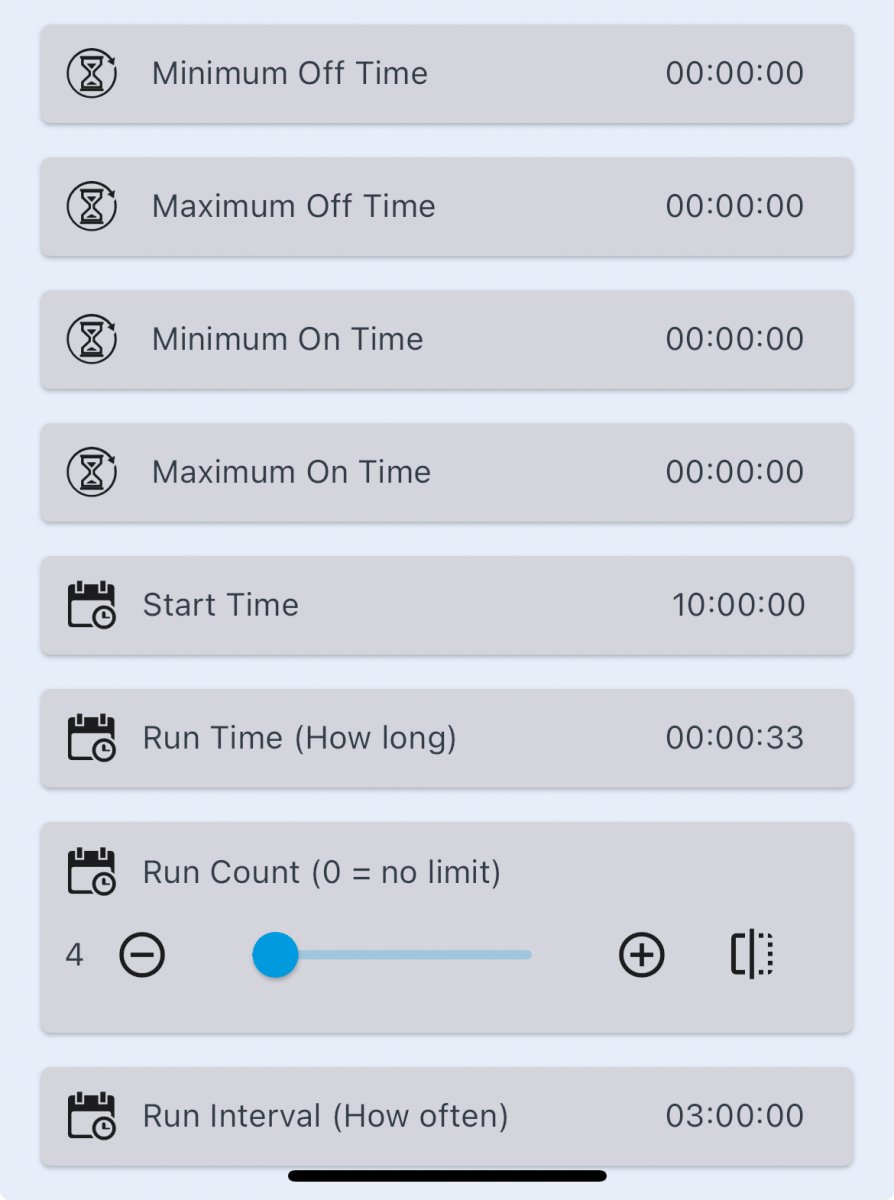
Task: Edit the Minimum On Time value
Action: [x=734, y=340]
